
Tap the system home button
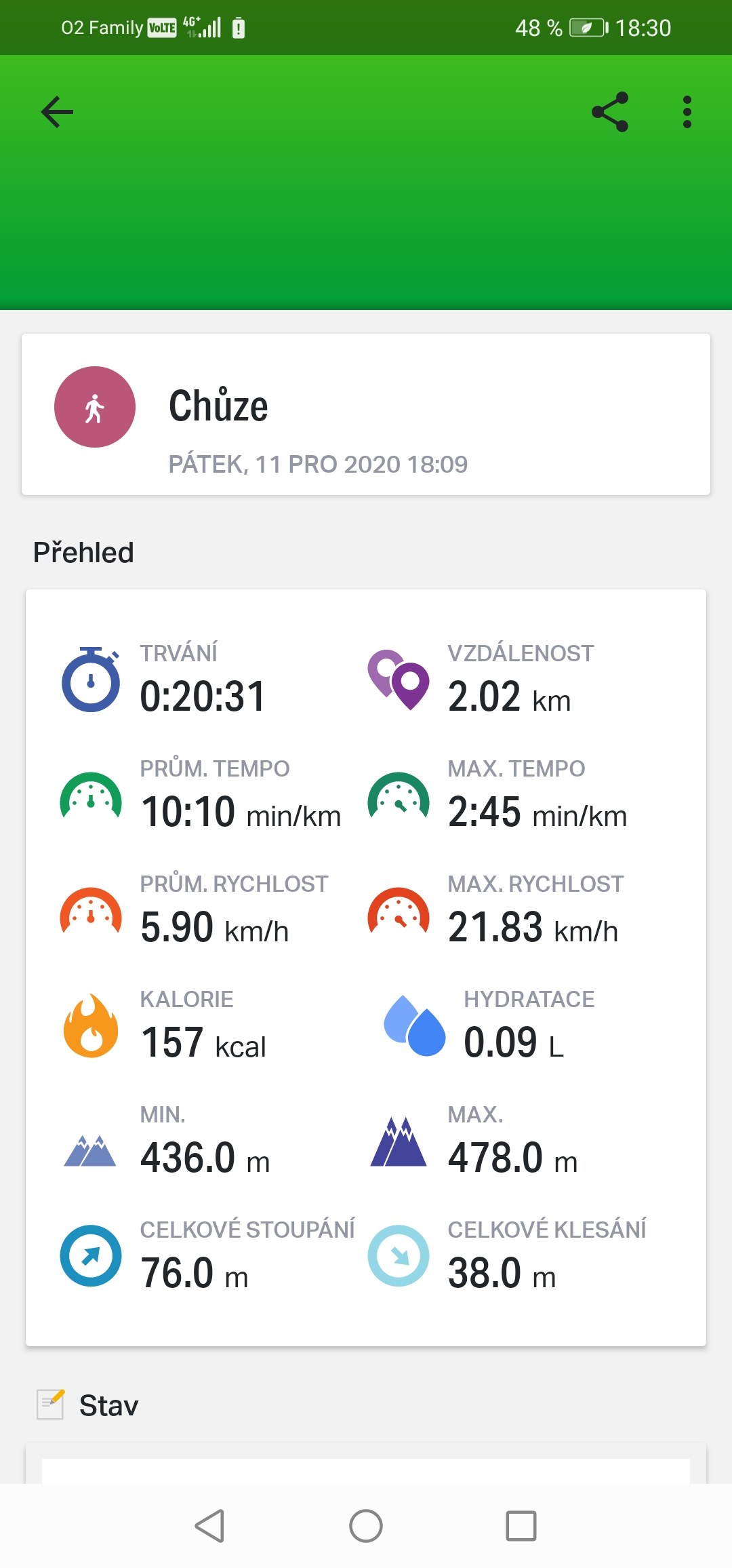pos(366,1526)
